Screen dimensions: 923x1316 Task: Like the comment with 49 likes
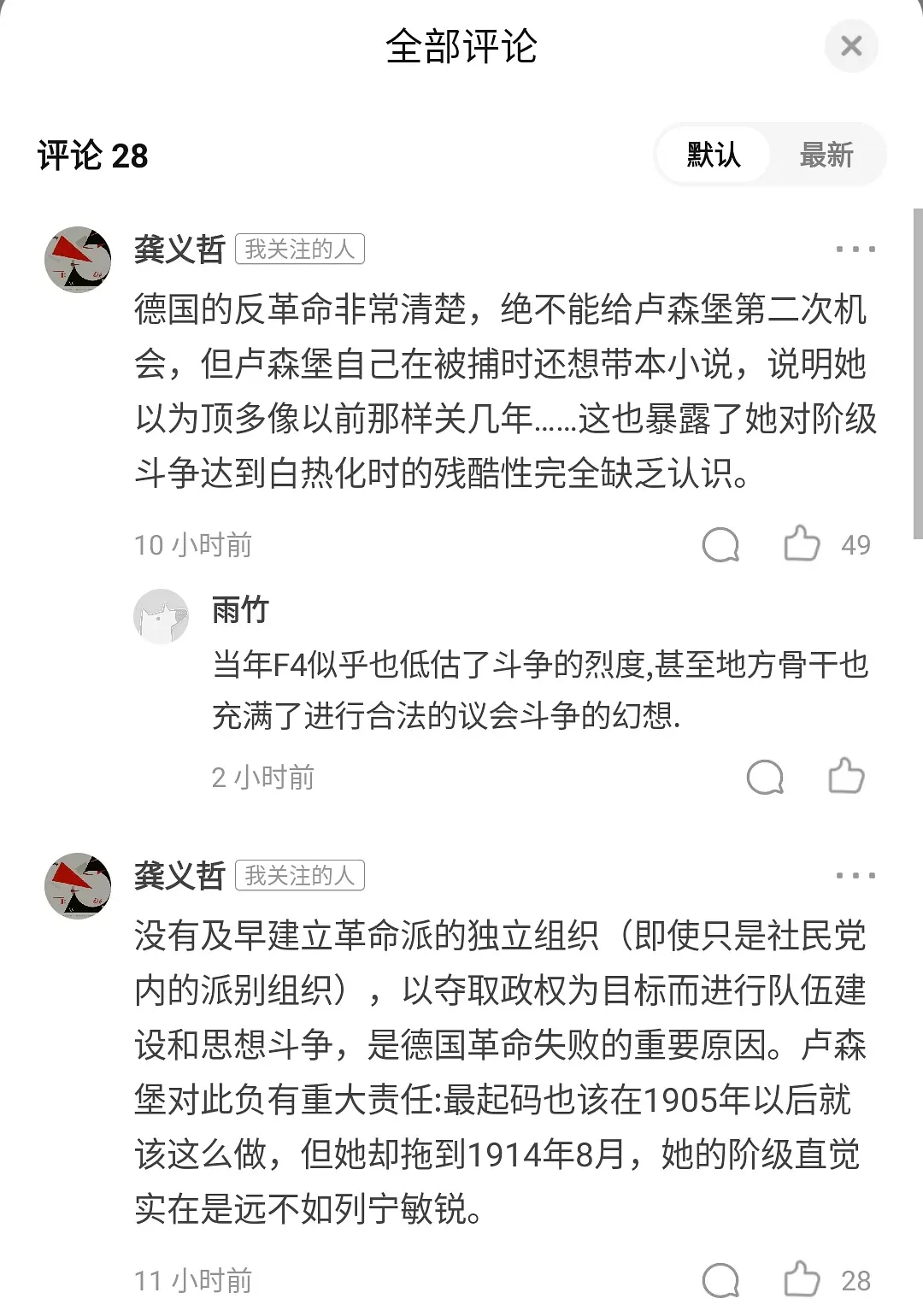pos(802,544)
